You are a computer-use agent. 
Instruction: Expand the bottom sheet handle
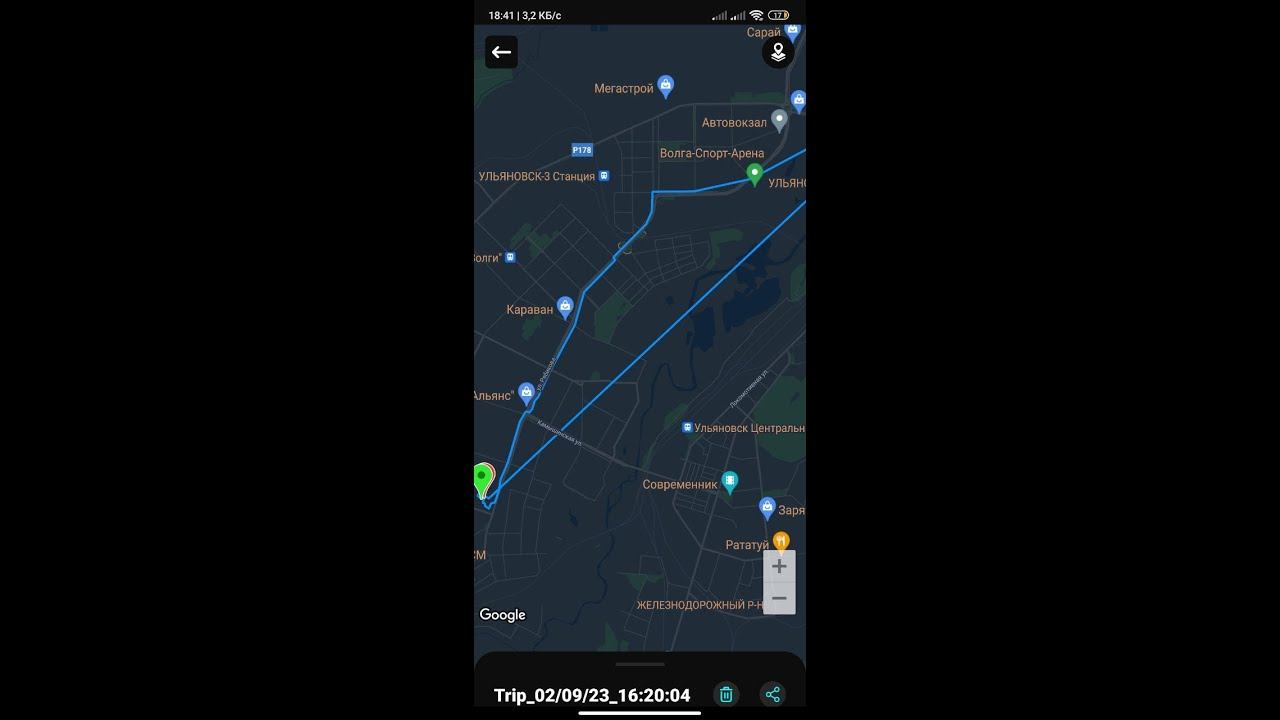coord(640,664)
